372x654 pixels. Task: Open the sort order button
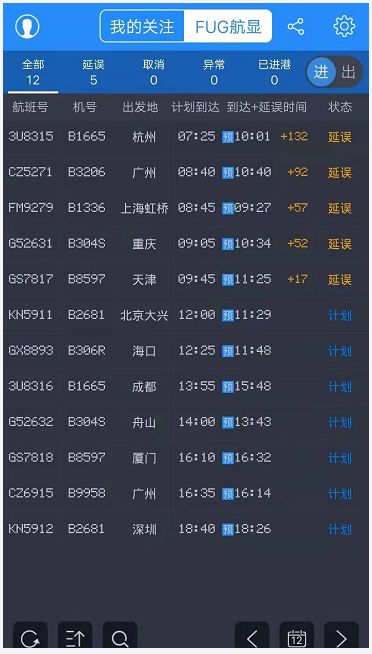[x=75, y=636]
